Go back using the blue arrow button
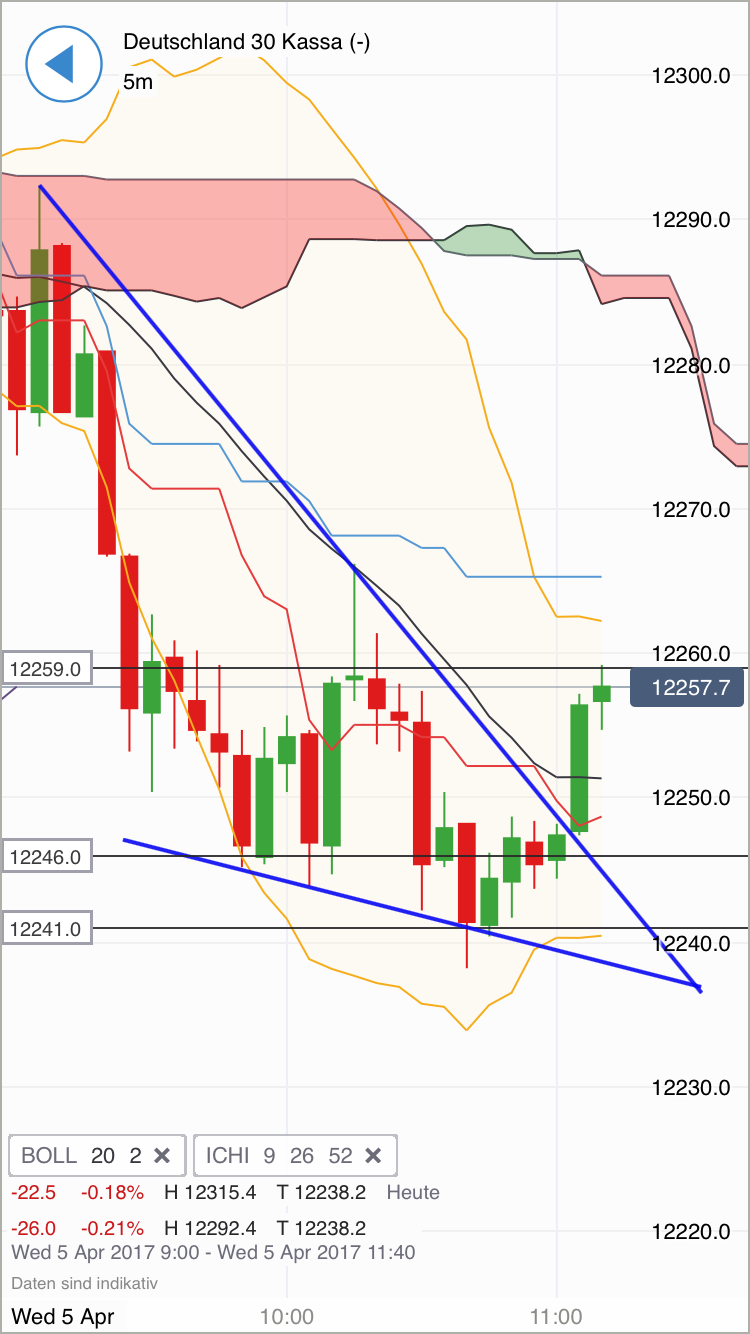This screenshot has height=1334, width=750. [x=65, y=62]
